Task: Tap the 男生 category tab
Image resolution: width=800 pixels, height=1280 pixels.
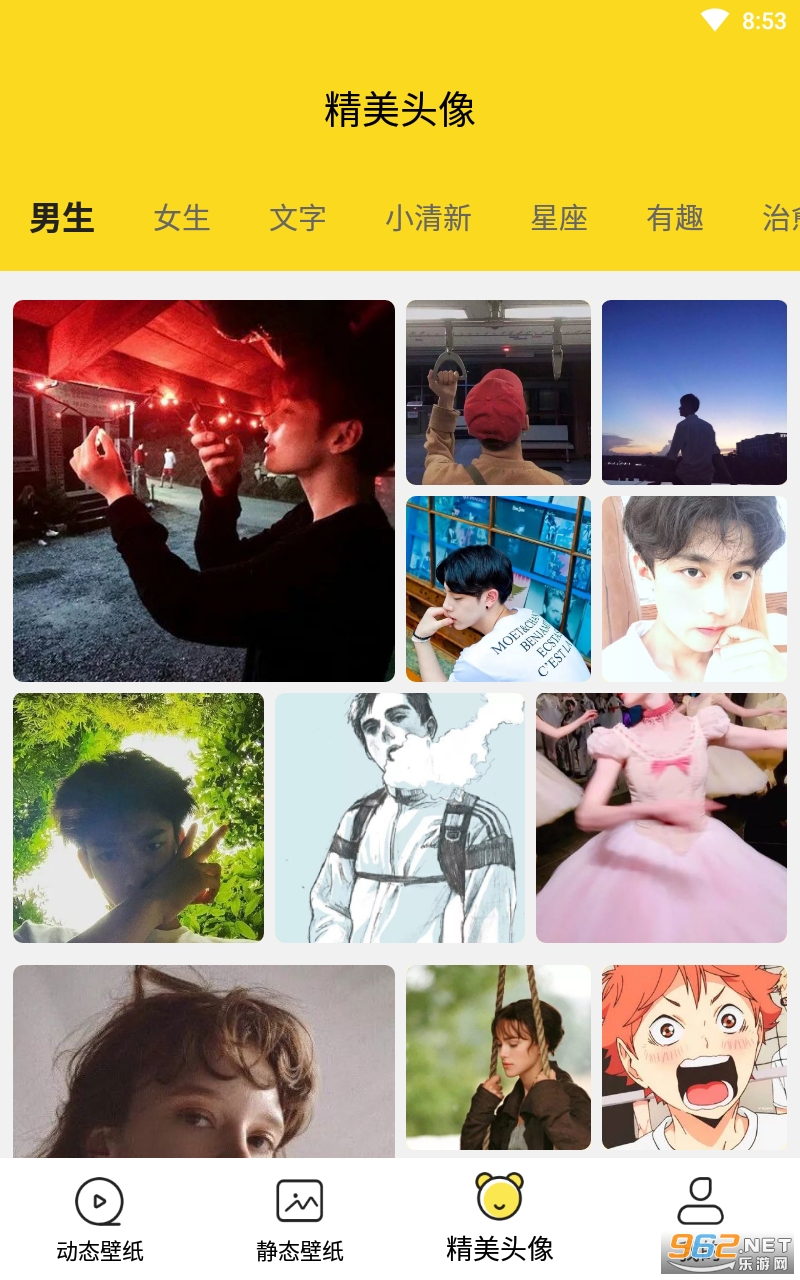Action: 62,218
